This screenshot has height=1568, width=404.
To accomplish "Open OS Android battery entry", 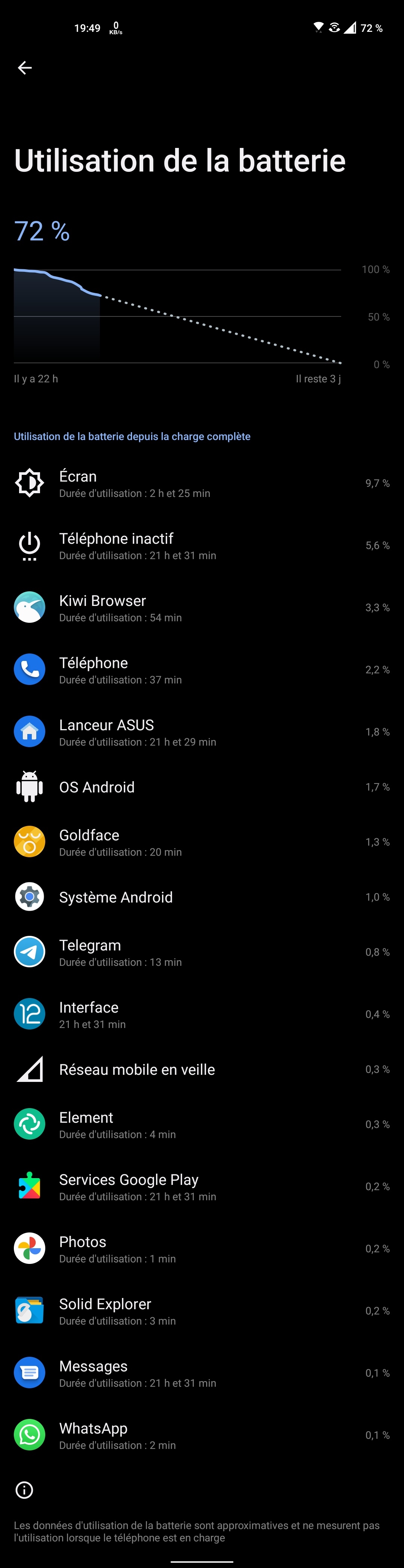I will click(x=202, y=787).
